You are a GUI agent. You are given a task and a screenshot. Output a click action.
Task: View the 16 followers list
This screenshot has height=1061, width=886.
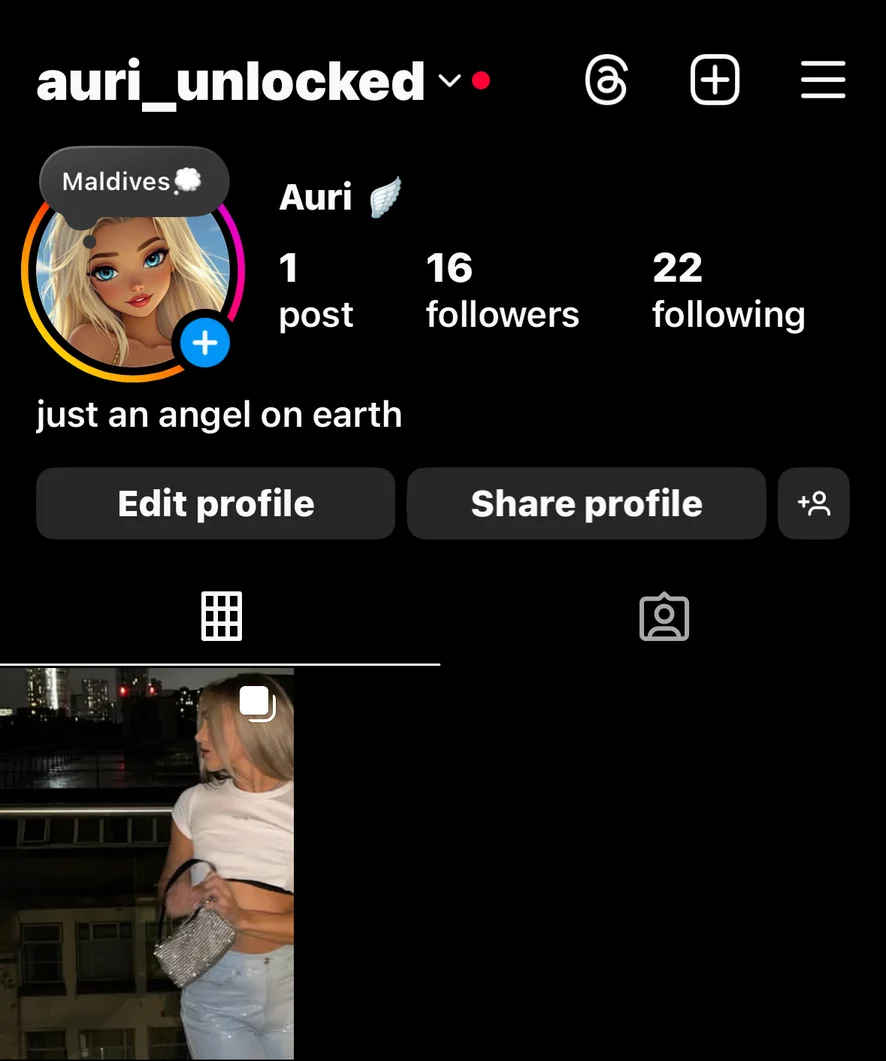[x=502, y=290]
